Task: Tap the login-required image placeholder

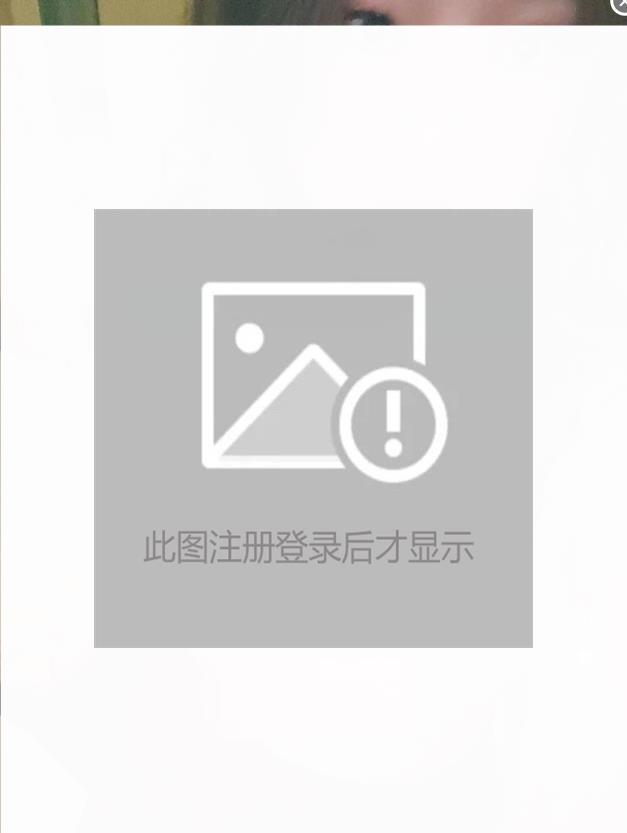Action: 313,428
